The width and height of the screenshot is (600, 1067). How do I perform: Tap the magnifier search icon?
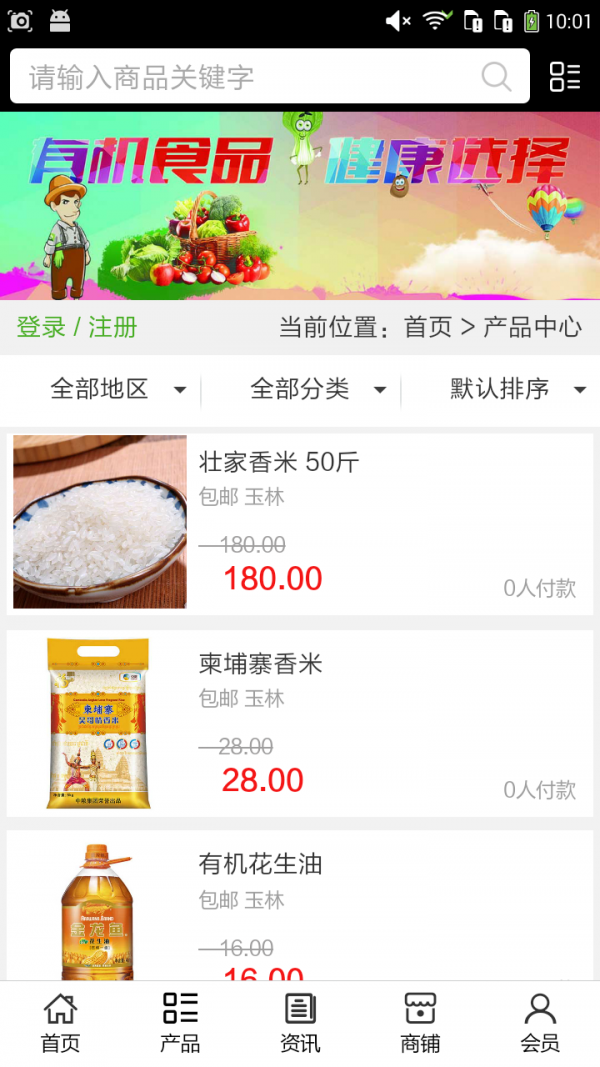(x=496, y=77)
